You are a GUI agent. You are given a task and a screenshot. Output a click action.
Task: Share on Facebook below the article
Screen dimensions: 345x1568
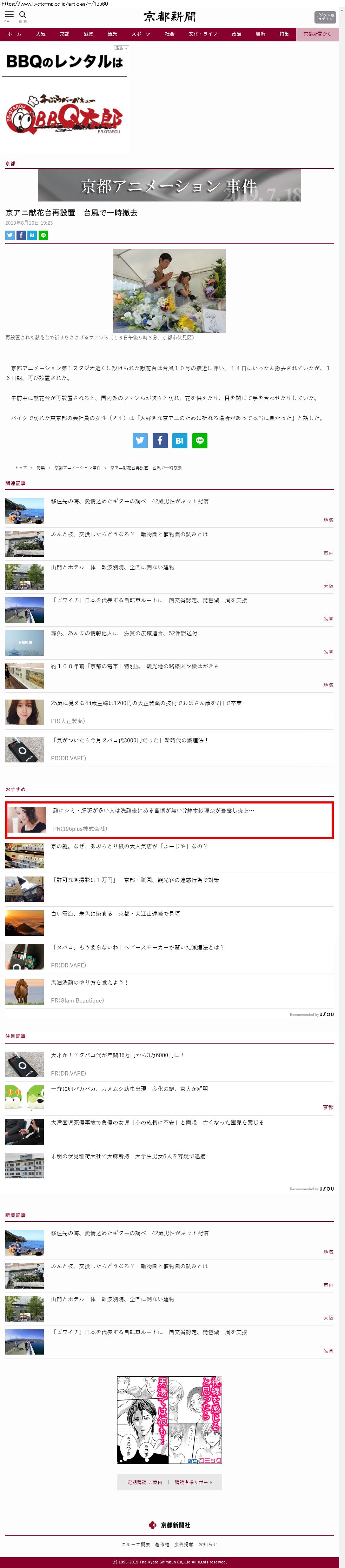pyautogui.click(x=160, y=441)
